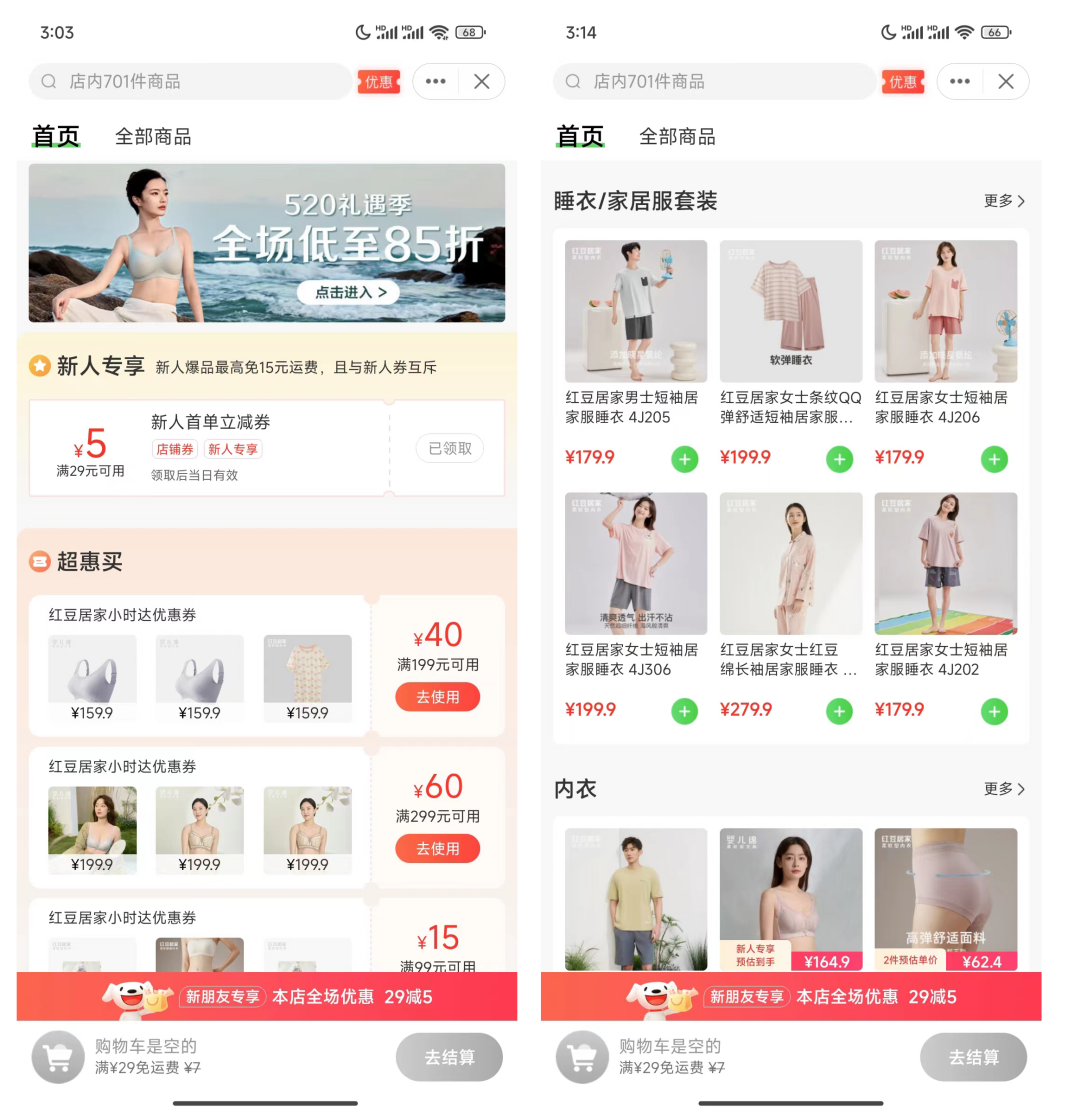Add pajamas 4J205 to cart
Image resolution: width=1068 pixels, height=1113 pixels.
tap(685, 459)
